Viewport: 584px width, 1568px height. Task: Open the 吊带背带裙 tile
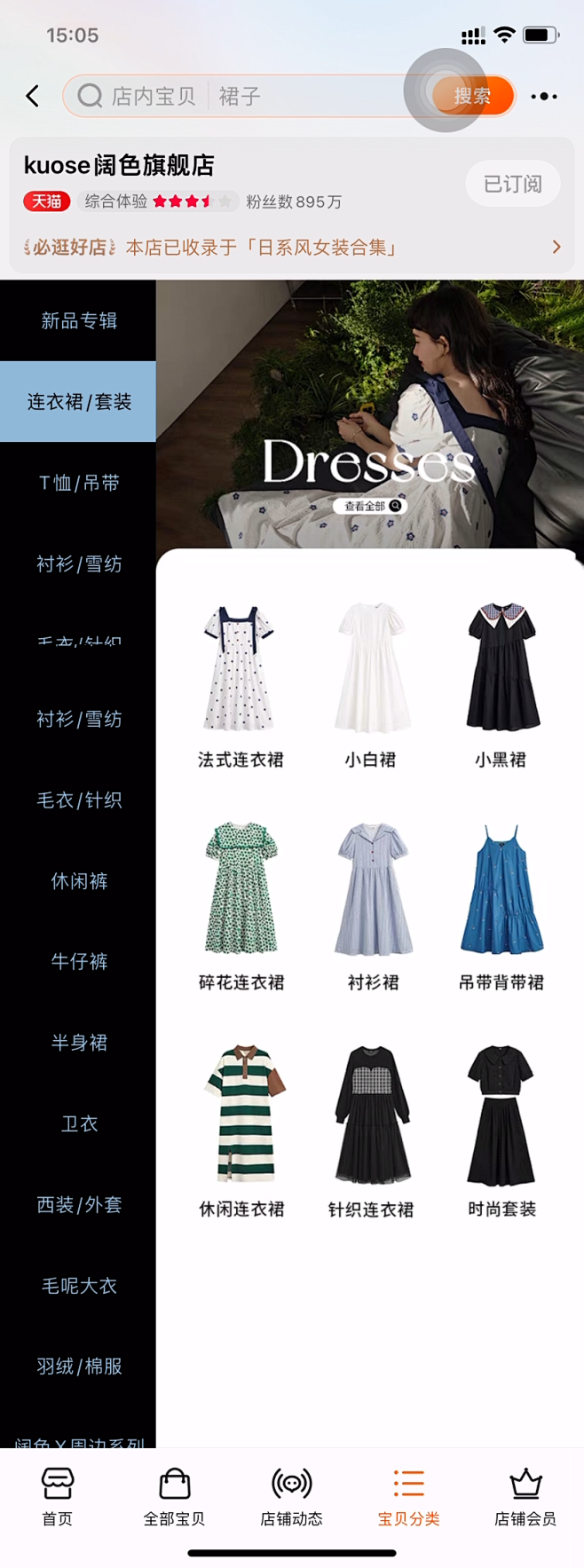tap(501, 905)
